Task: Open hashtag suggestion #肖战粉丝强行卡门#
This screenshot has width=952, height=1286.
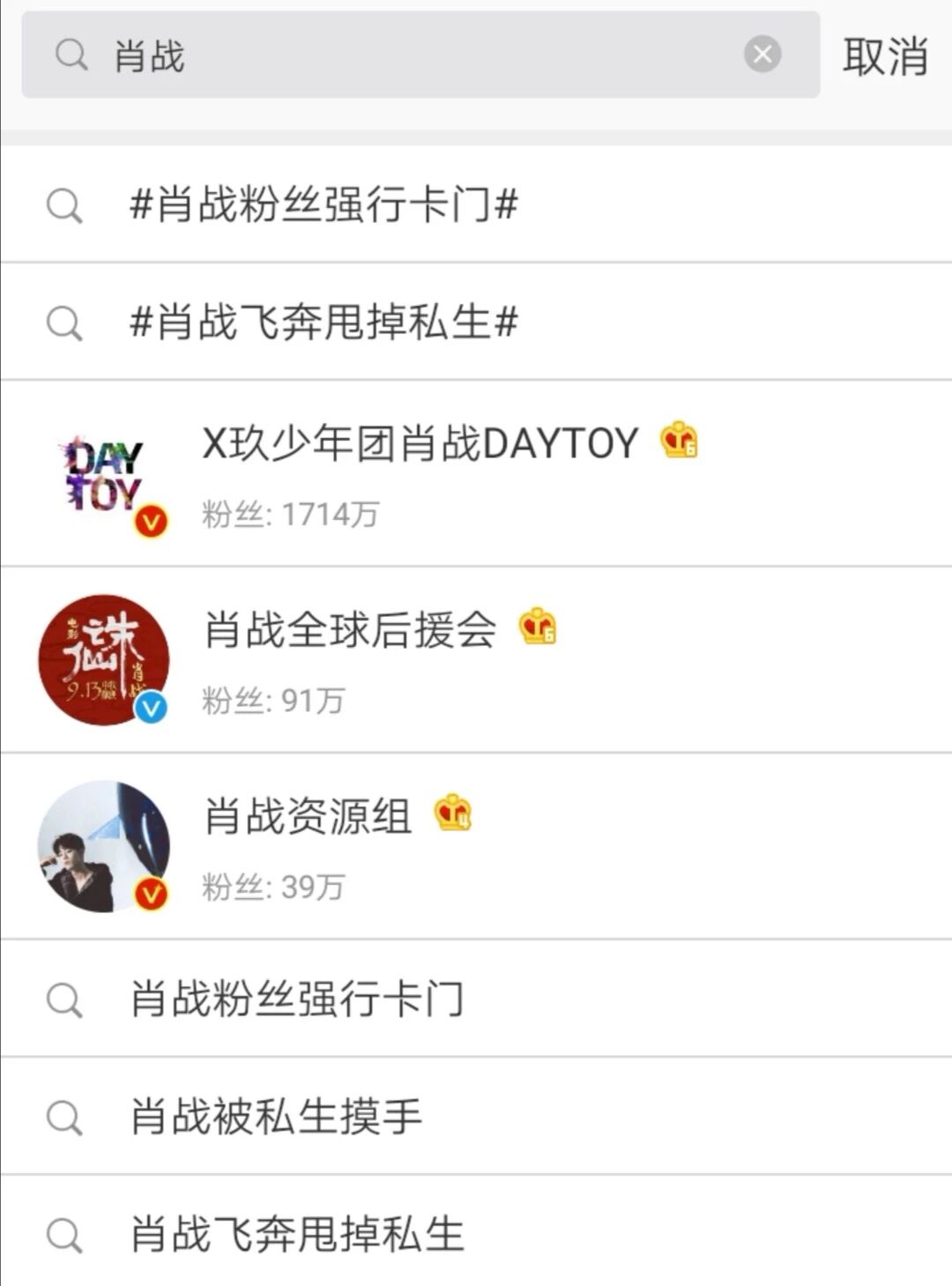Action: pos(324,205)
